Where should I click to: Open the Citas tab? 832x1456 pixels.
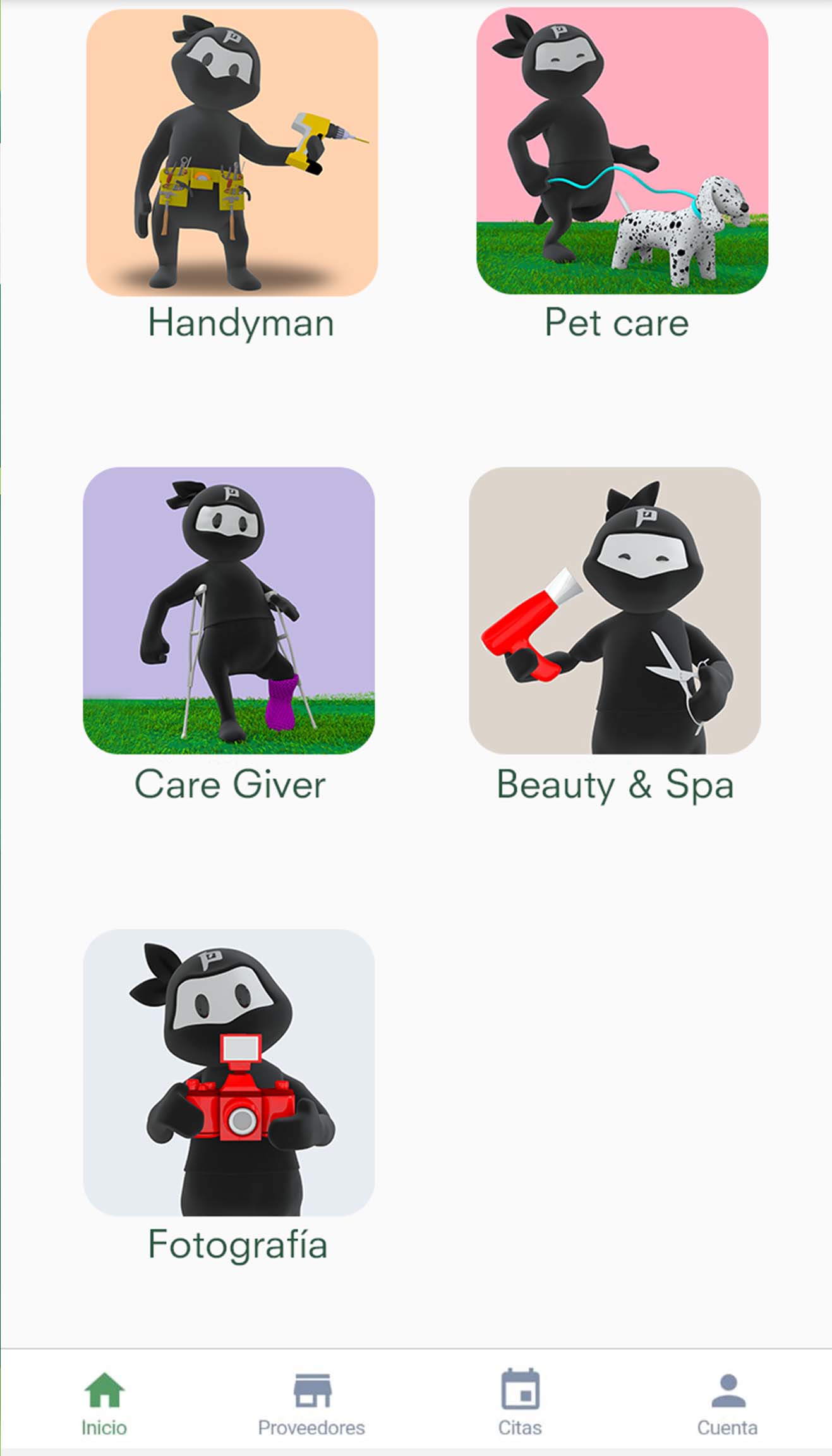(x=520, y=1403)
